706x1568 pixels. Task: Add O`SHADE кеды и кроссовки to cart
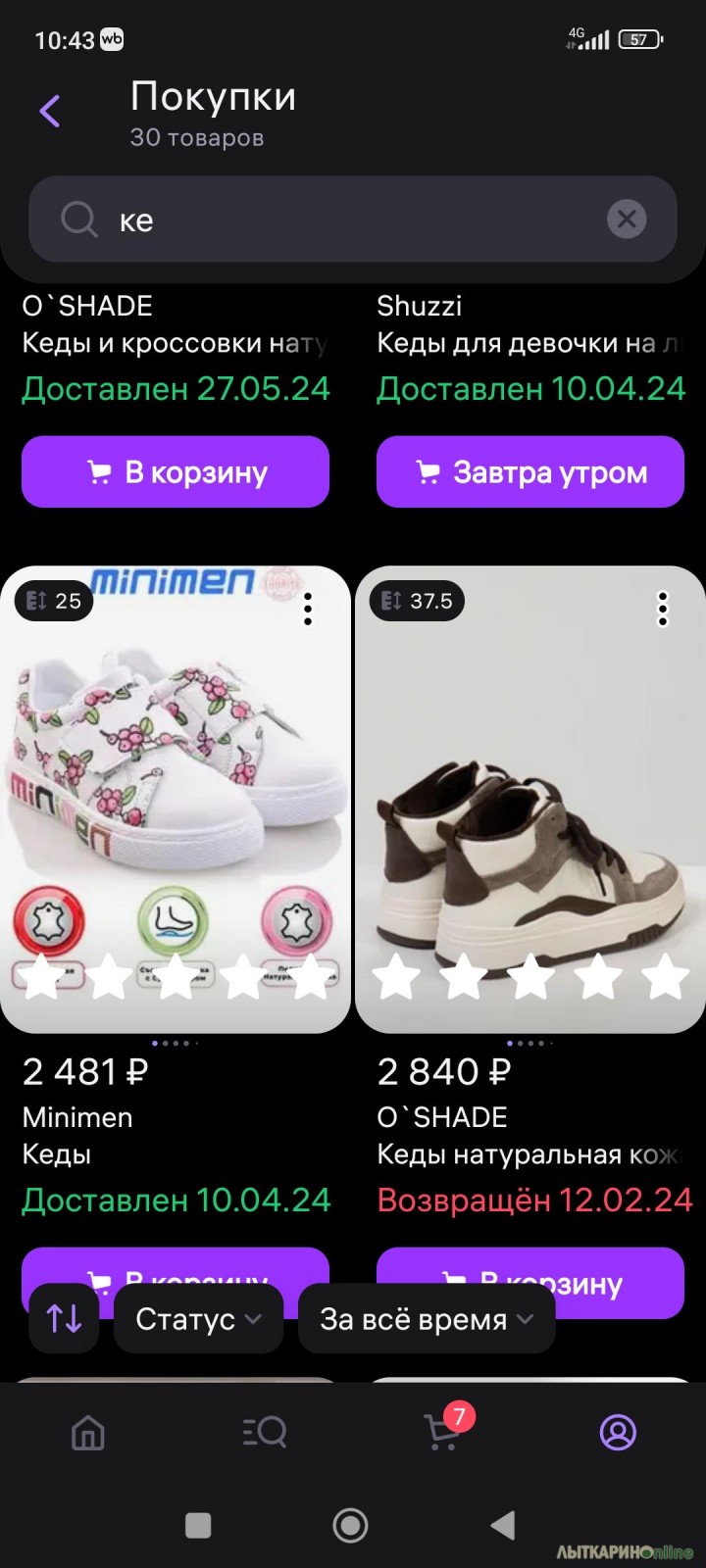[x=176, y=472]
